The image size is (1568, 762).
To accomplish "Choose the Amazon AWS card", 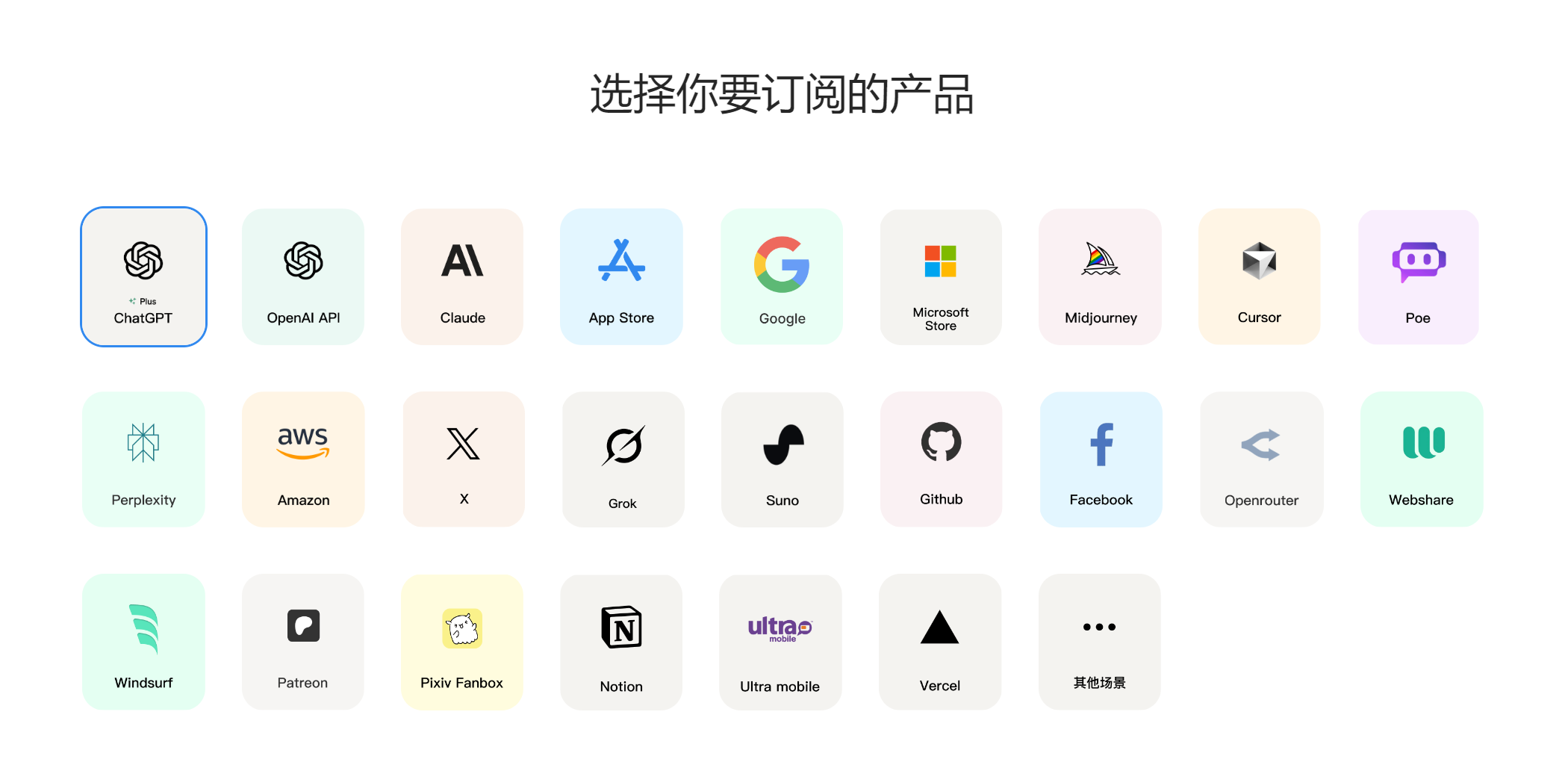I will (x=303, y=459).
